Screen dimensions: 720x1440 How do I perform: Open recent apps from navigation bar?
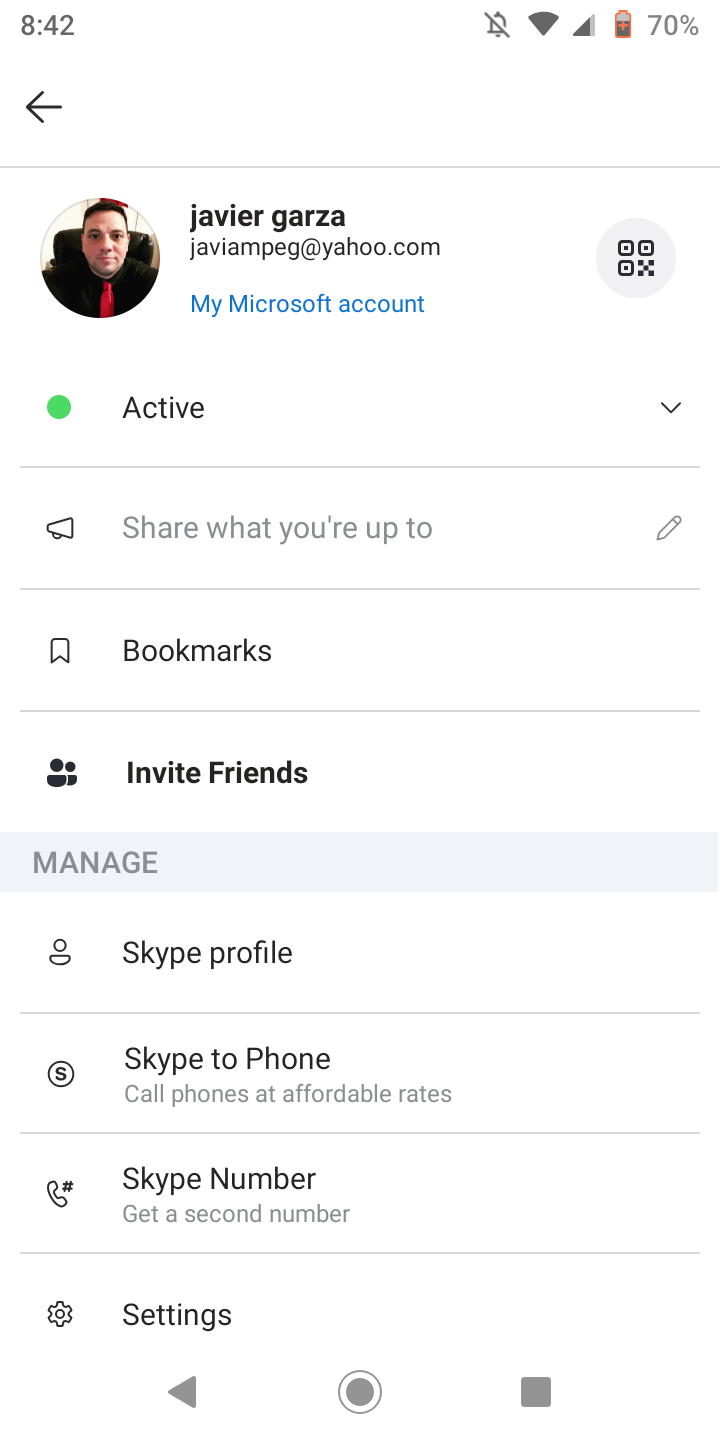pos(536,1392)
